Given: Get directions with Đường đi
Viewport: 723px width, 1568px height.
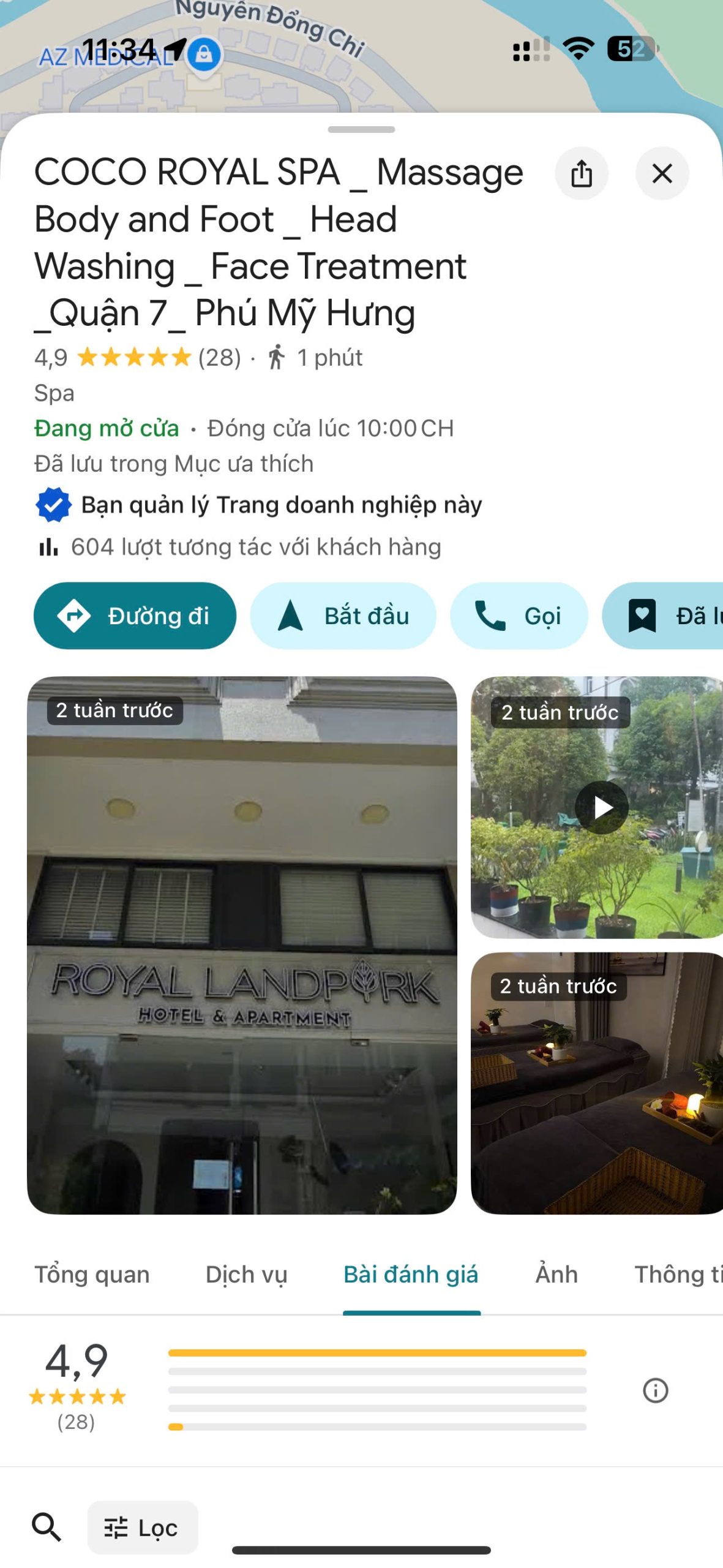Looking at the screenshot, I should (x=135, y=616).
